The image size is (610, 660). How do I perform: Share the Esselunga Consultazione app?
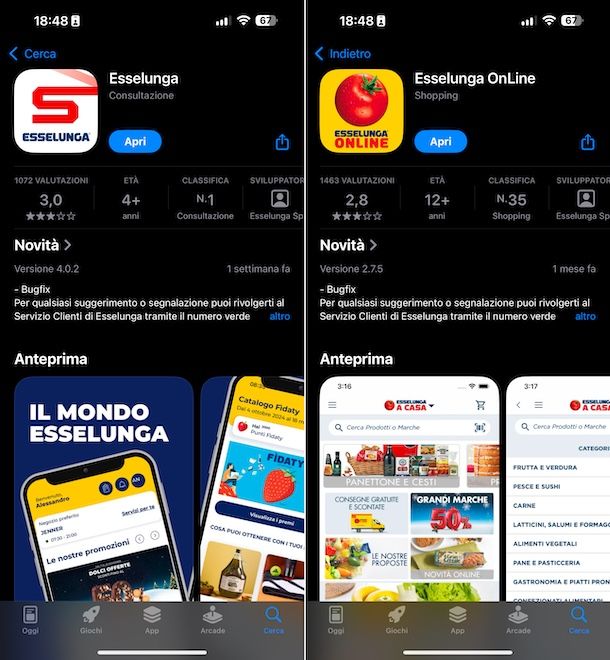point(282,142)
